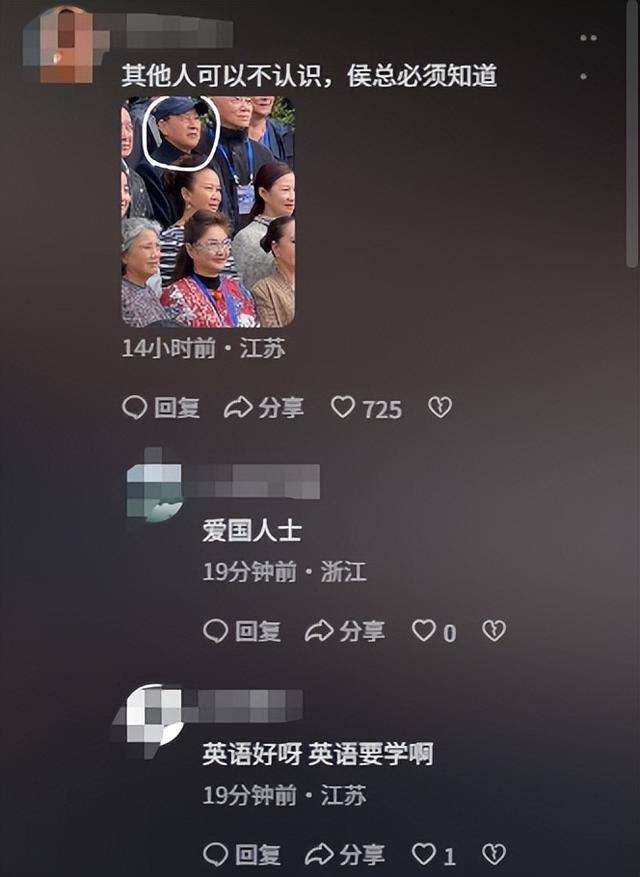
Task: Reply to the 侯总必须知道 comment
Action: [x=161, y=408]
